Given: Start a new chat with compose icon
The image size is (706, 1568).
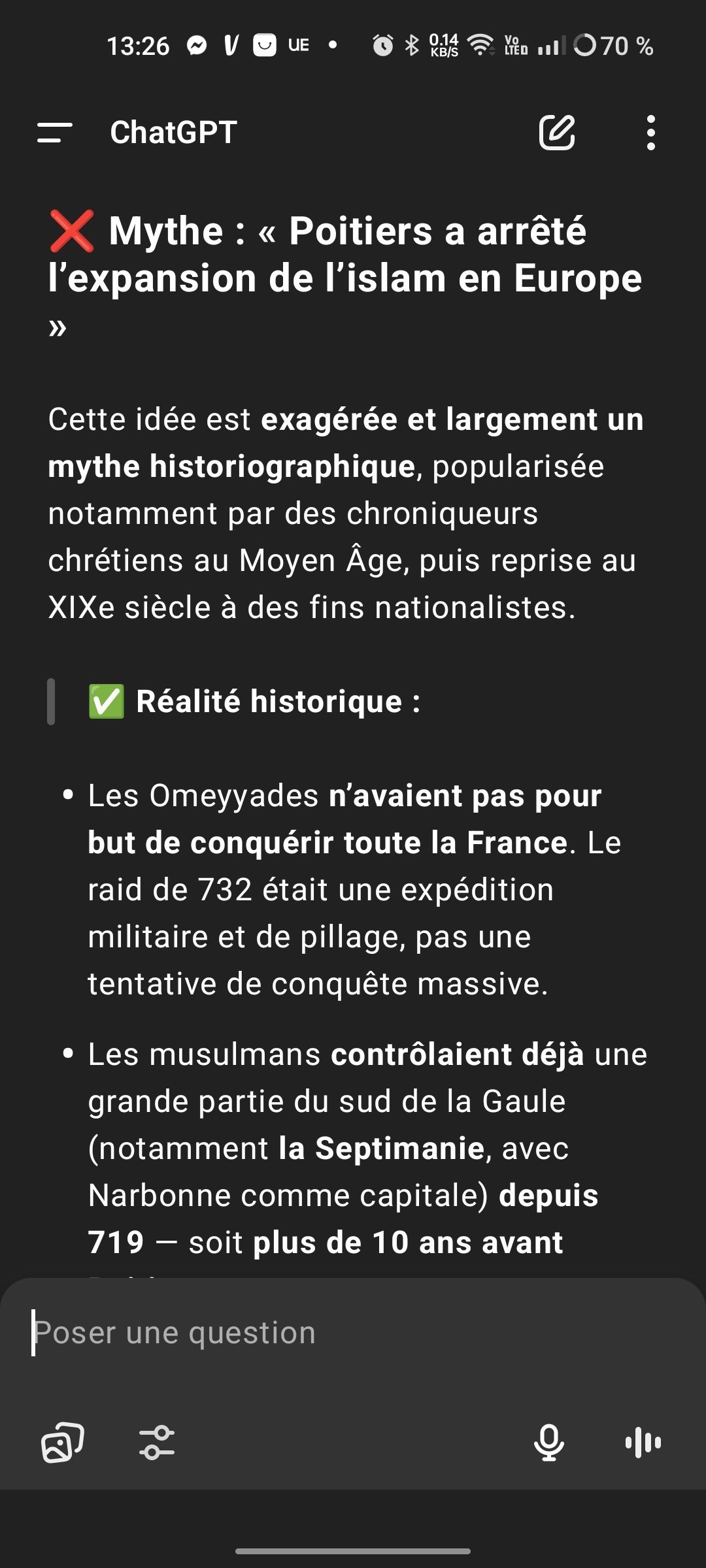Looking at the screenshot, I should 557,133.
